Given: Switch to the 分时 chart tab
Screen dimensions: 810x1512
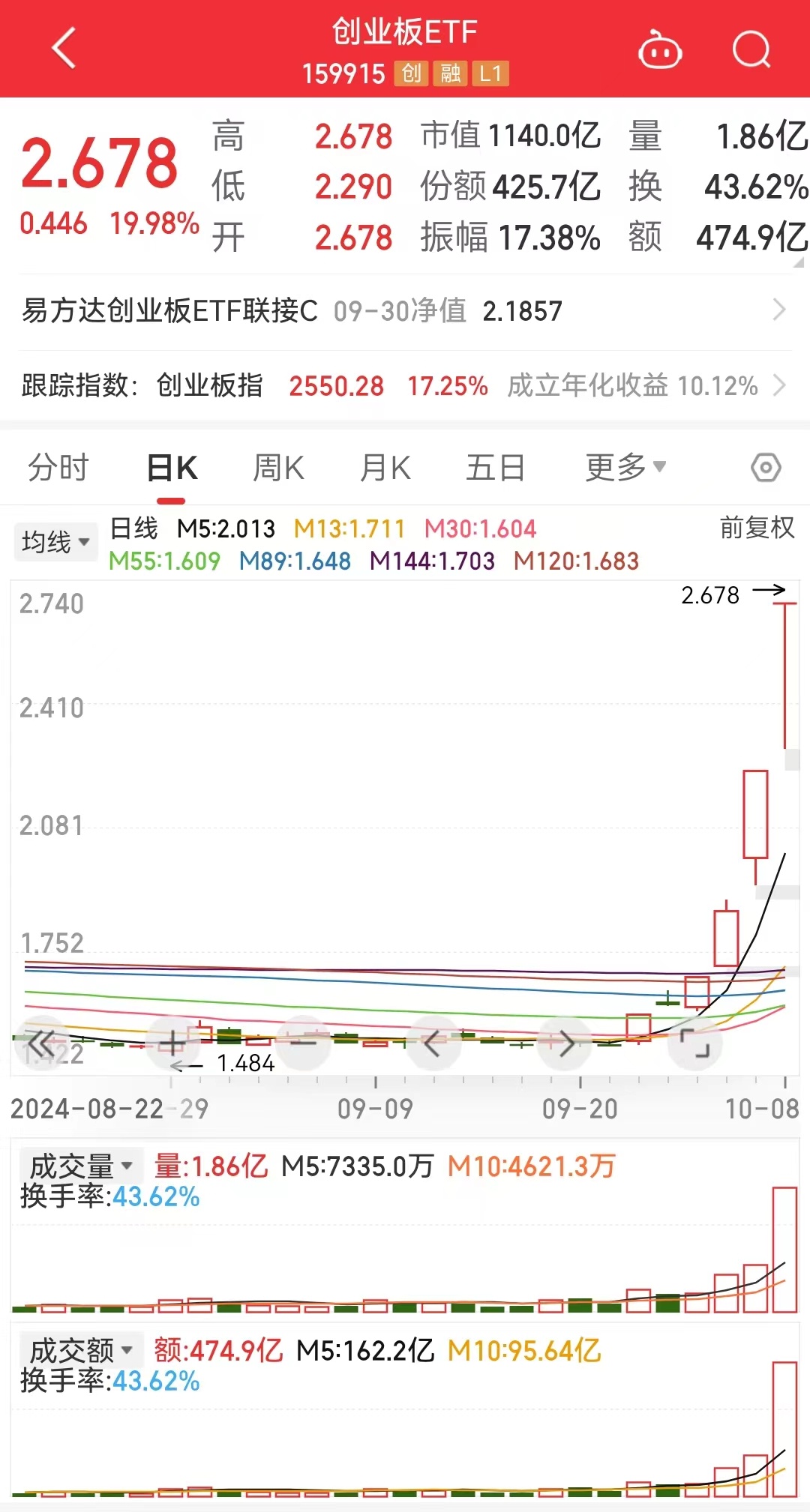Looking at the screenshot, I should (58, 469).
